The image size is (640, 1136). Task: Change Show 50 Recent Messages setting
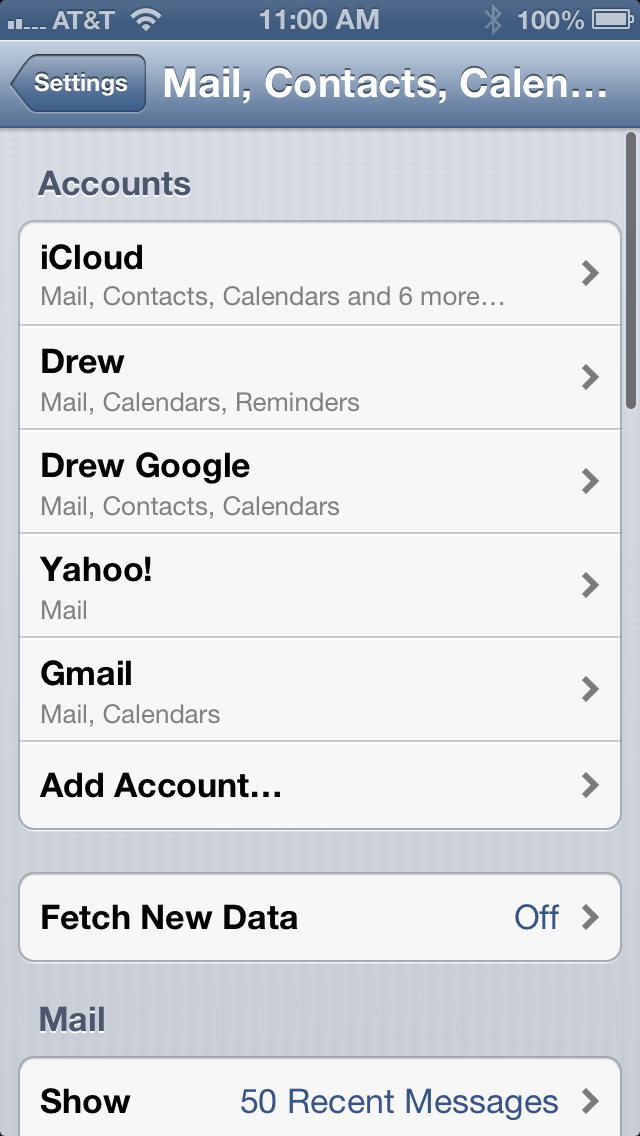coord(320,1101)
